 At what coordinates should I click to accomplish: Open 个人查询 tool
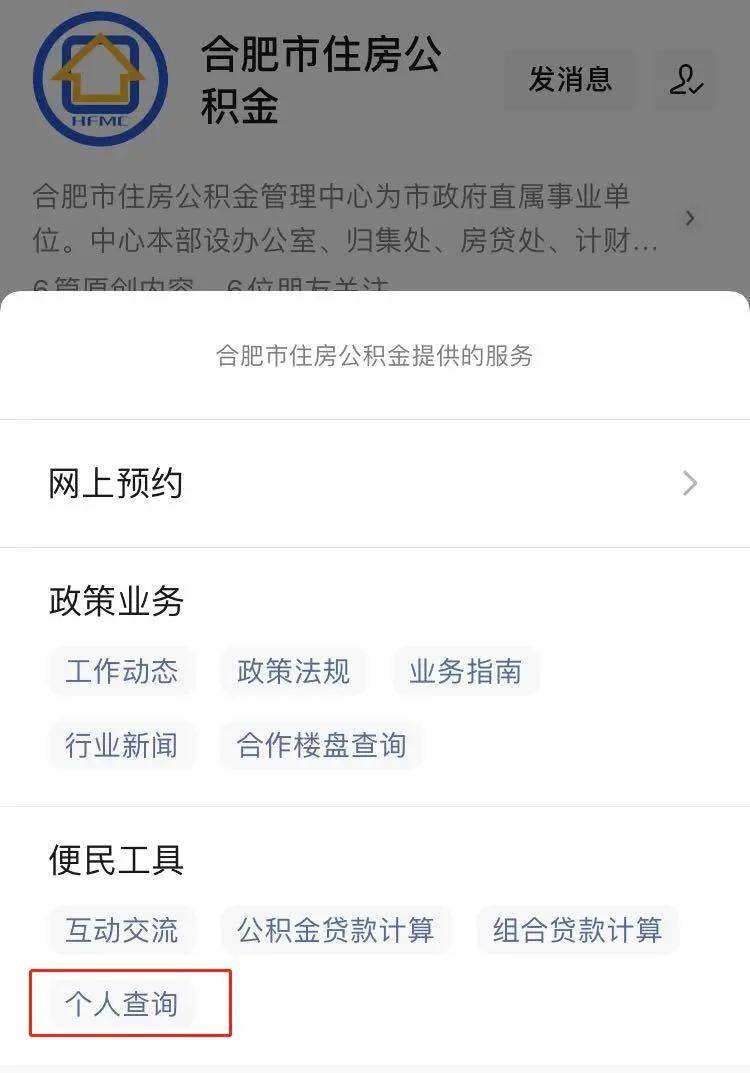(x=121, y=1004)
